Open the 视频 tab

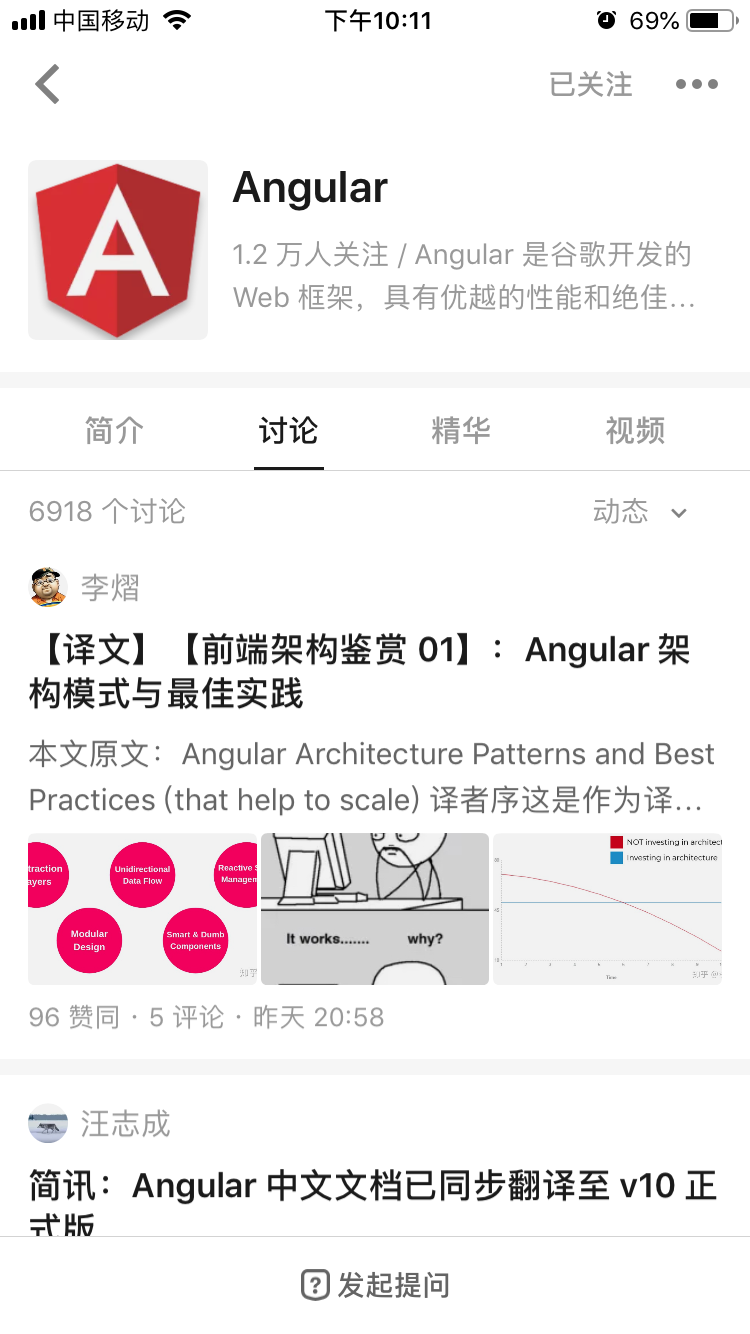634,430
